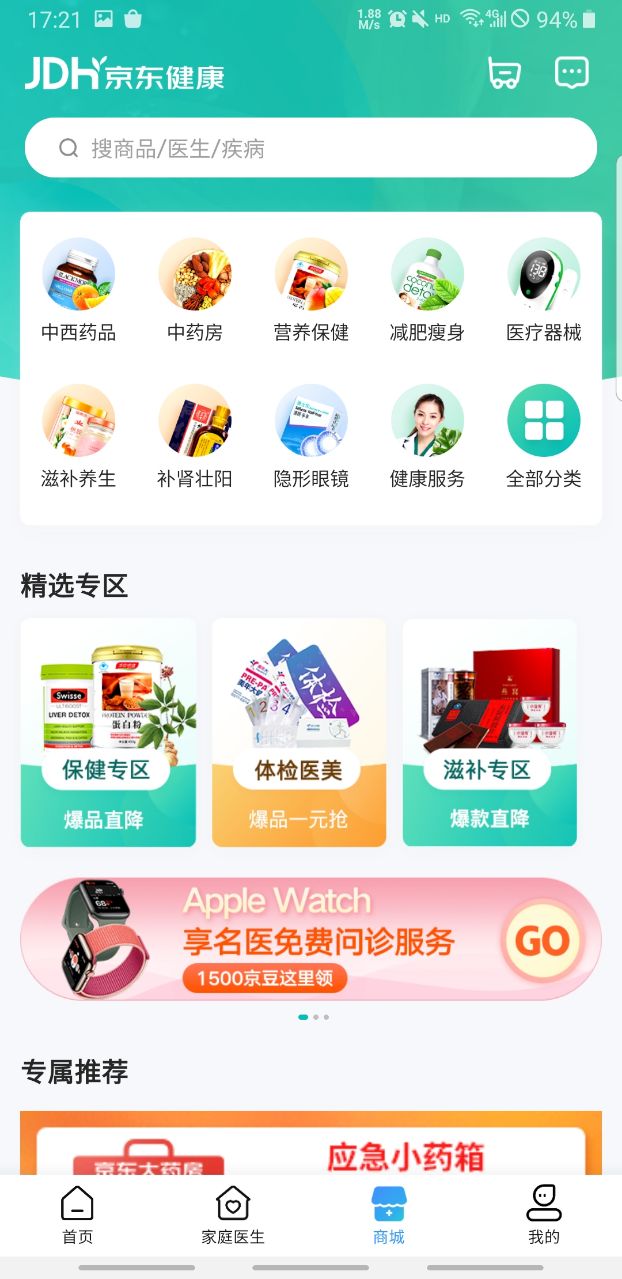622x1279 pixels.
Task: Open the 体检医美 card
Action: tap(299, 732)
